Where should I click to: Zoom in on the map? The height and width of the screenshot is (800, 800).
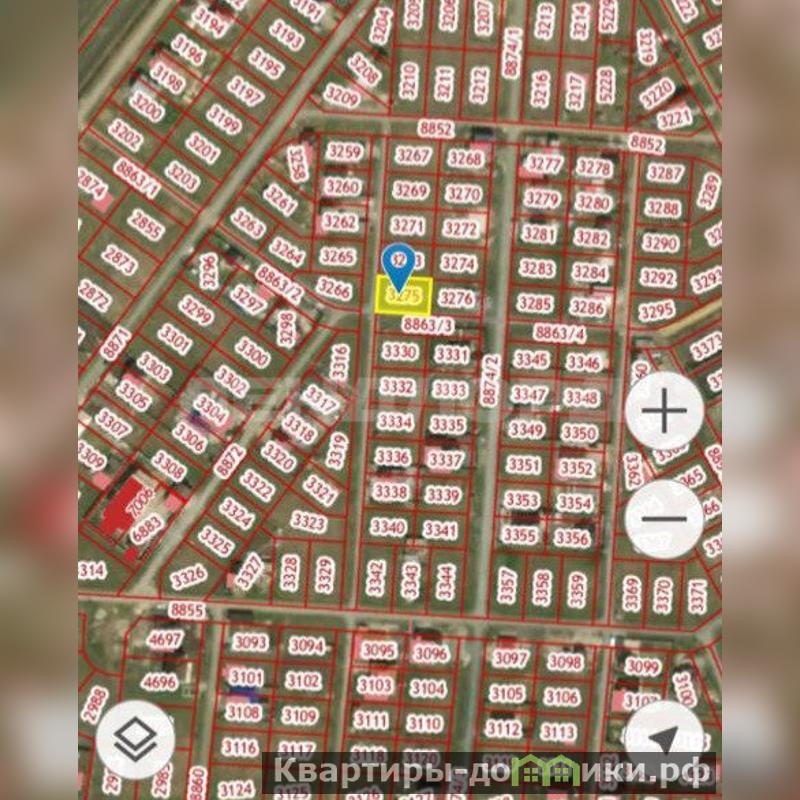(664, 411)
